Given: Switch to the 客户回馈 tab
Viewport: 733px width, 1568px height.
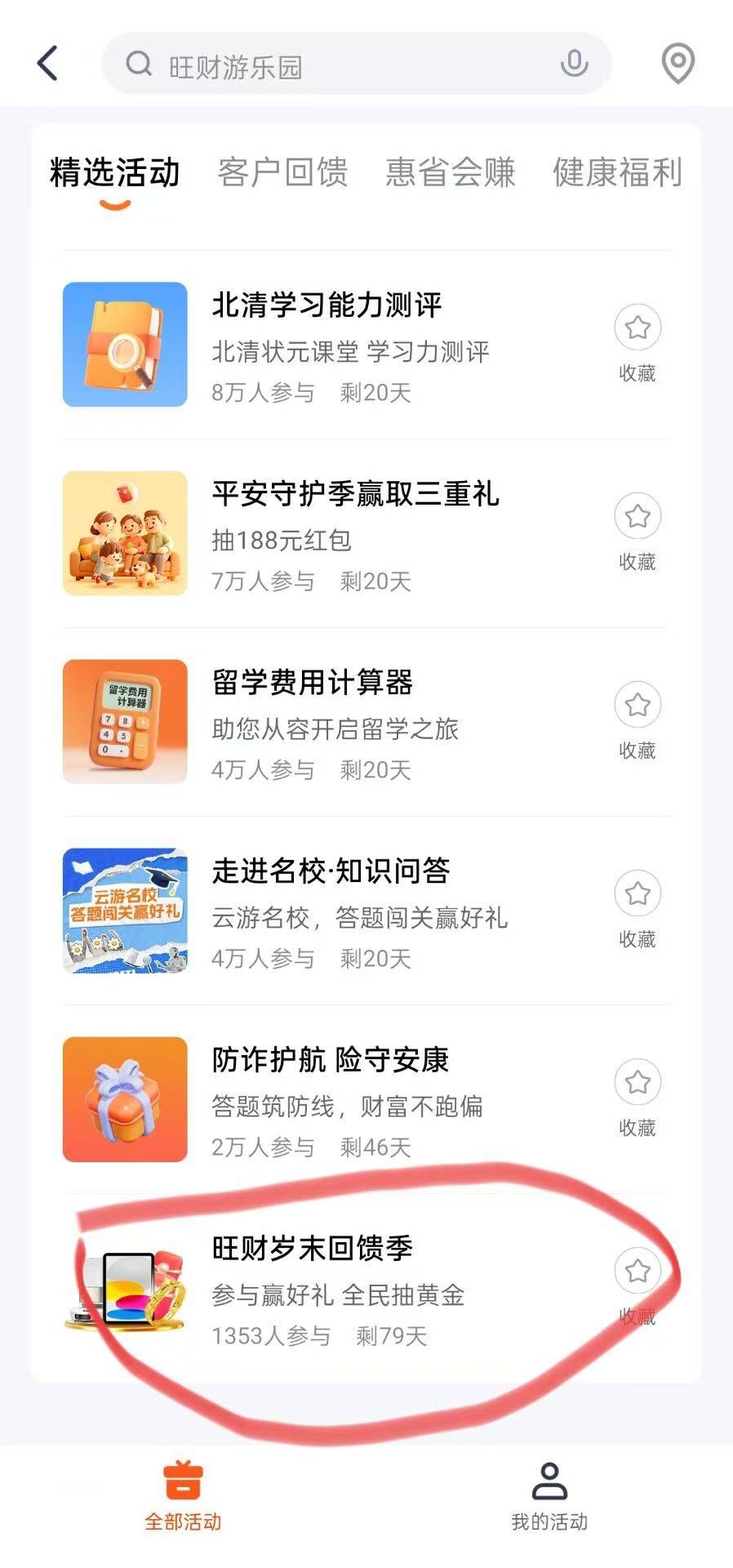Looking at the screenshot, I should (x=282, y=173).
